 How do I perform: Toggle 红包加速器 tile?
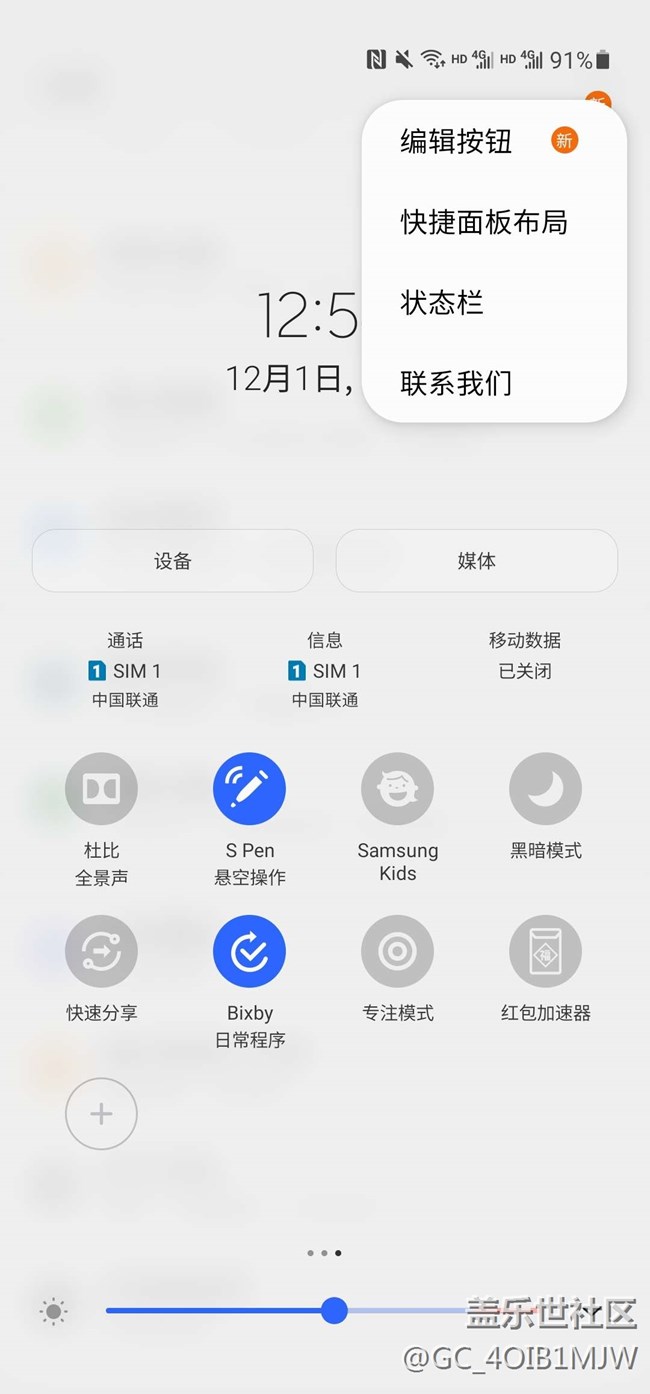coord(546,952)
